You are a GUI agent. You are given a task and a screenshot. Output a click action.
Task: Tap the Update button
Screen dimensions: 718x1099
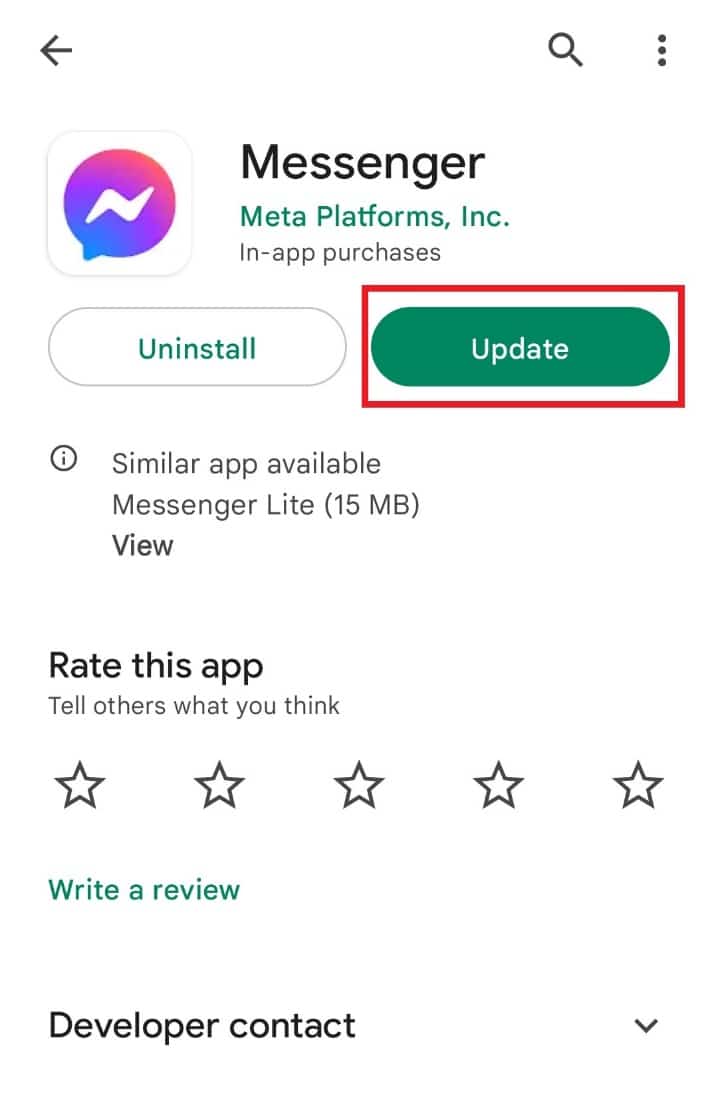520,348
